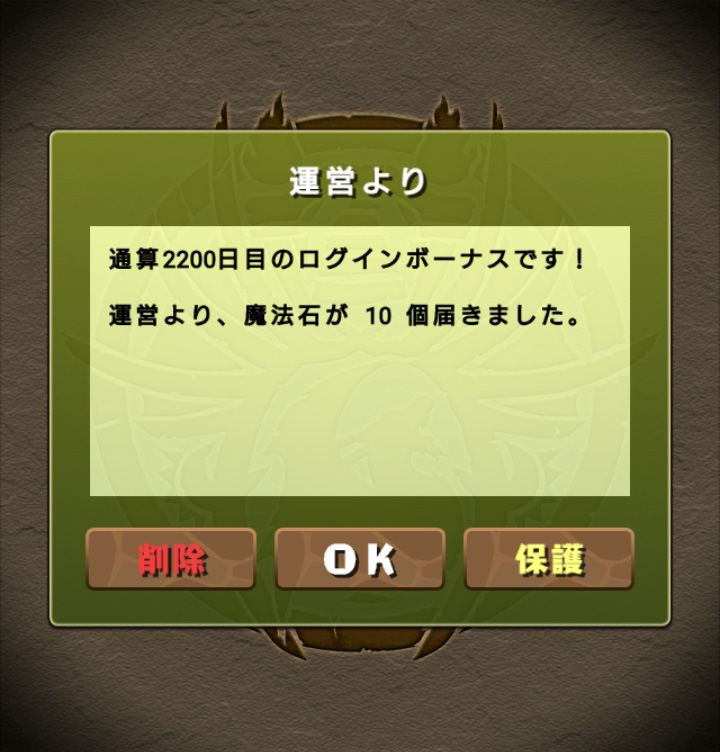Confirm the login bonus with OK
Viewport: 720px width, 752px height.
360,559
